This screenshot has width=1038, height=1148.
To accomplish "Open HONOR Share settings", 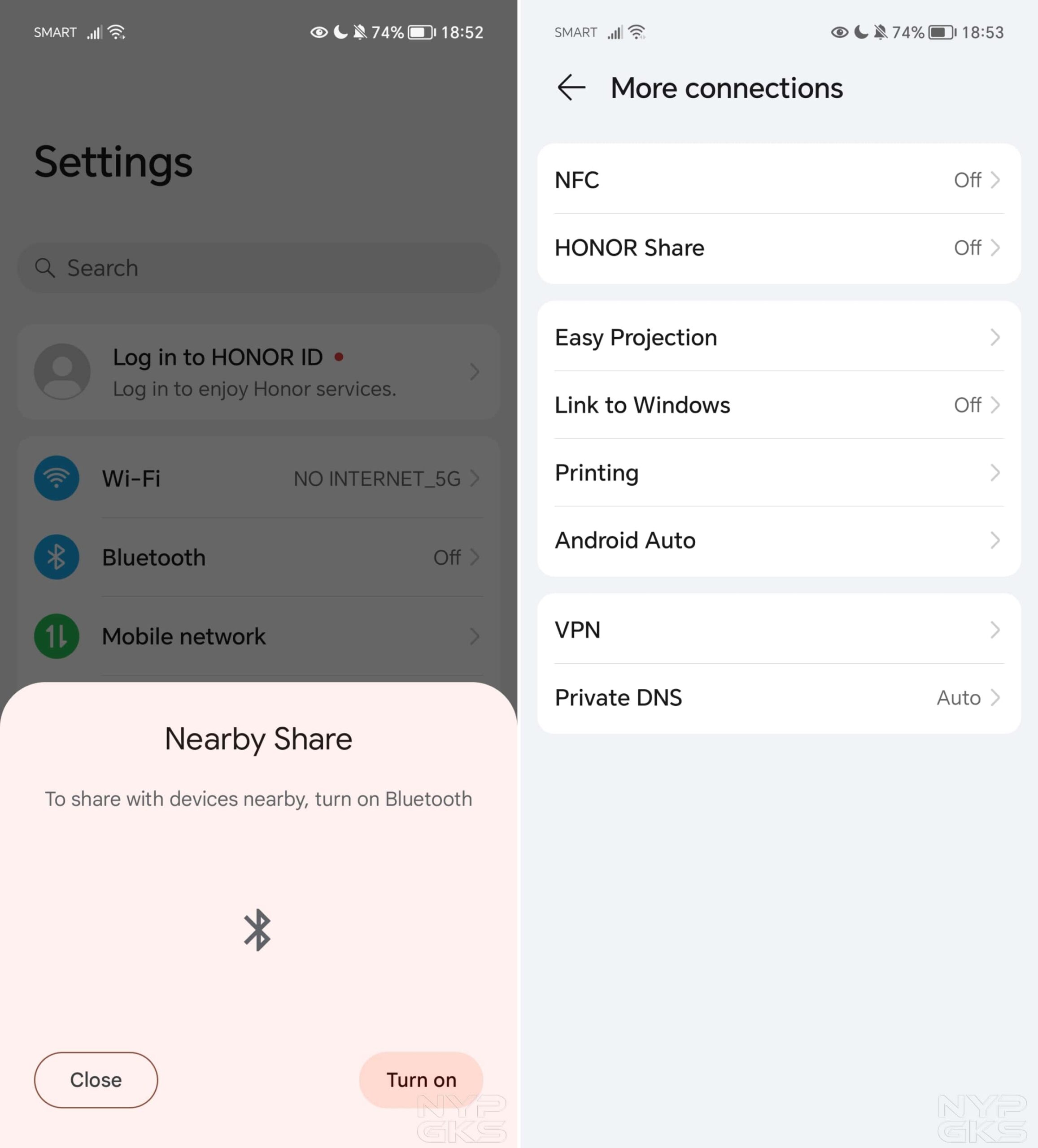I will [778, 248].
